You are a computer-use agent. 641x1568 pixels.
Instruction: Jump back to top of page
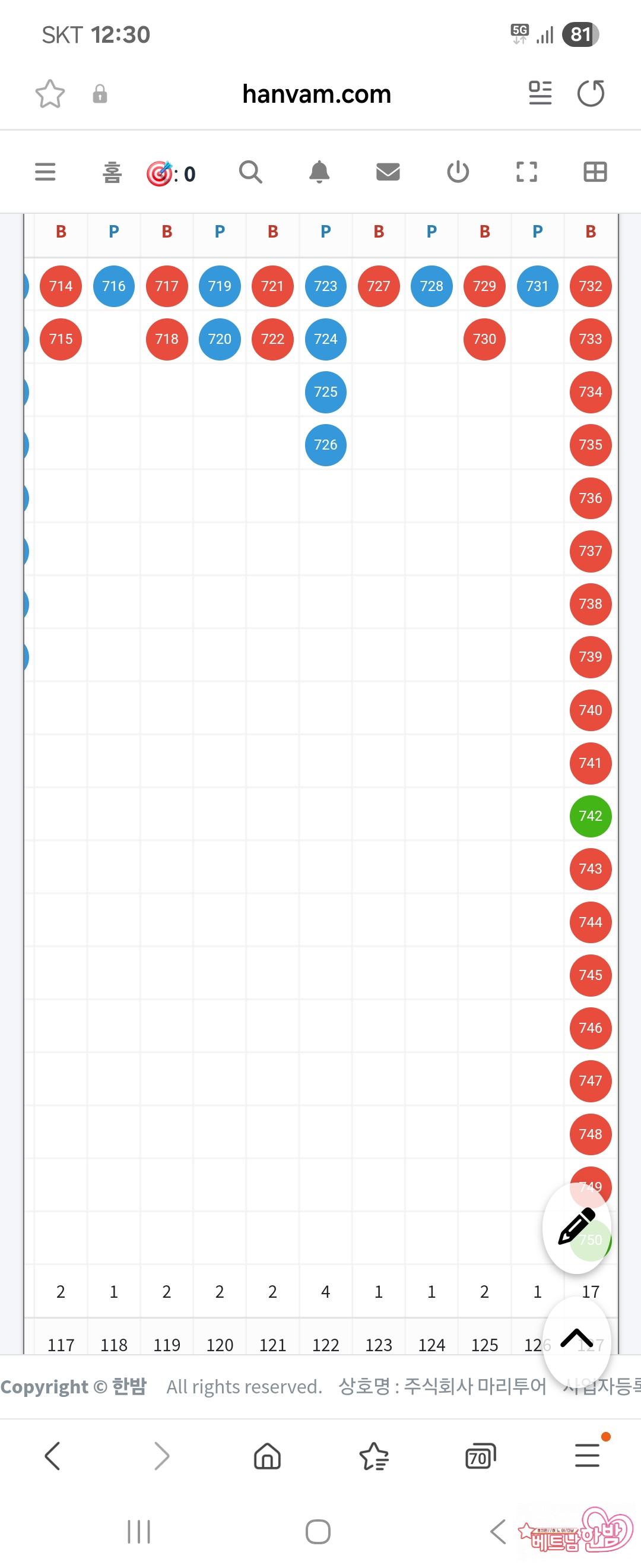pos(576,1338)
